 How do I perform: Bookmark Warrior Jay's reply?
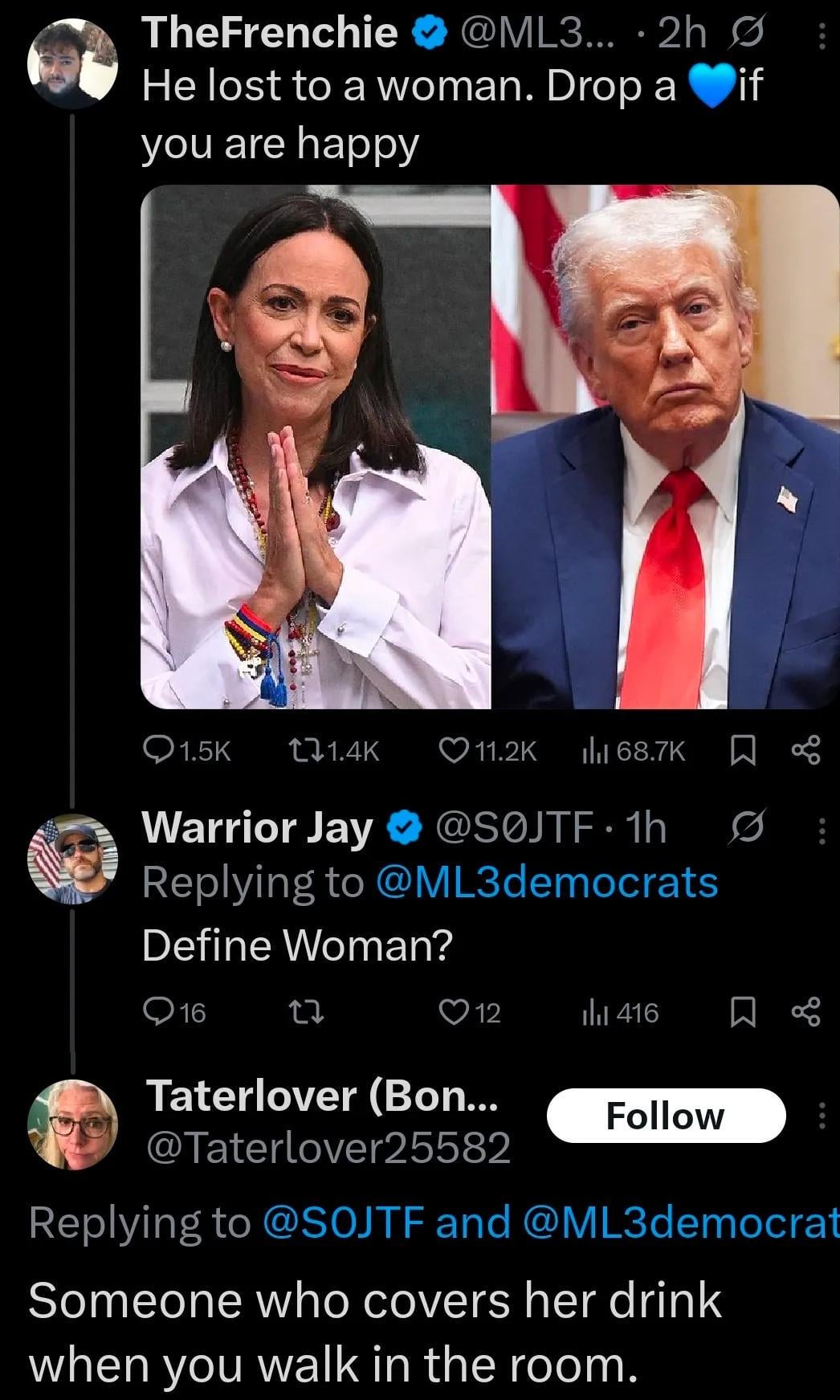pos(743,1012)
